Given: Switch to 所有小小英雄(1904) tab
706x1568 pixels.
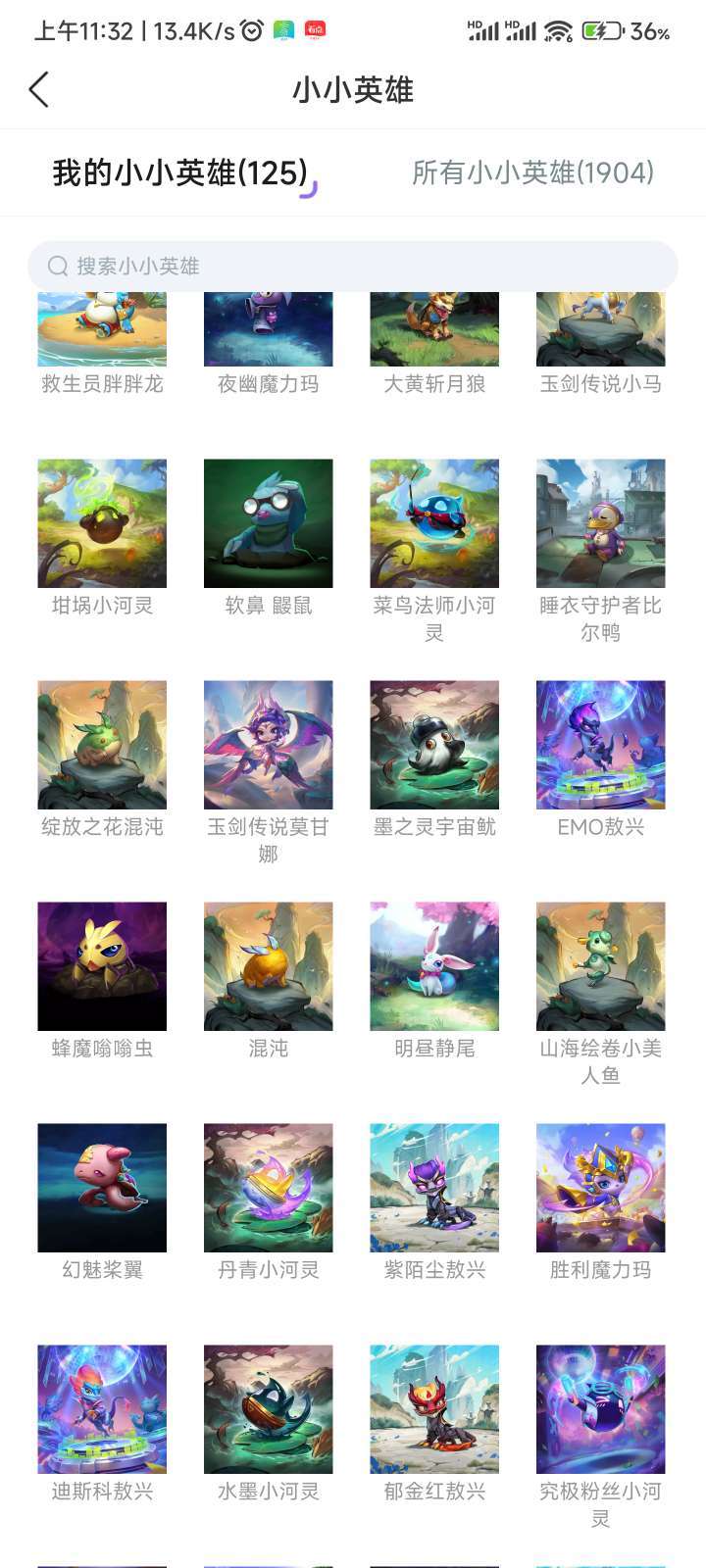Looking at the screenshot, I should point(531,173).
